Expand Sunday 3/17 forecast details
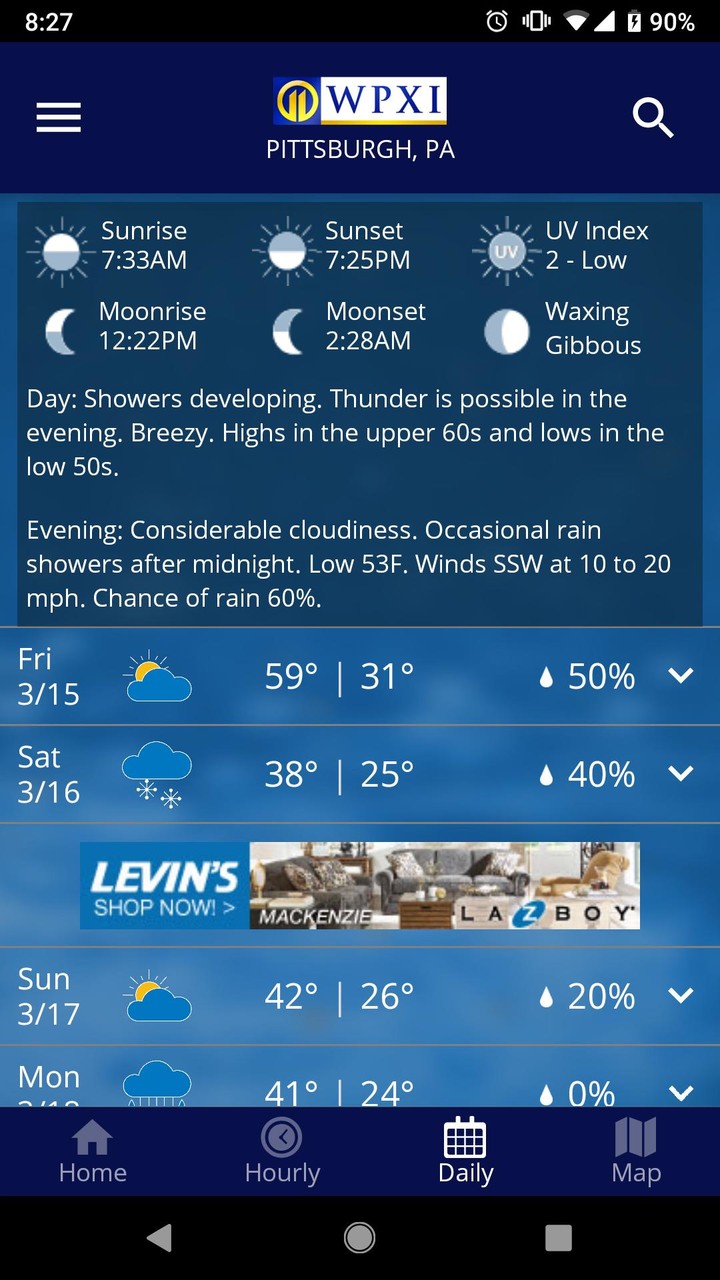 coord(680,996)
